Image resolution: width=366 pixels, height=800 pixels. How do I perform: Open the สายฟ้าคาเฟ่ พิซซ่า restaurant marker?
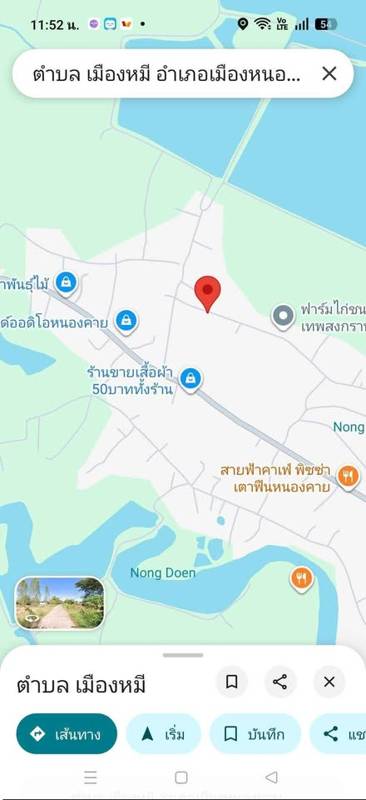[348, 477]
